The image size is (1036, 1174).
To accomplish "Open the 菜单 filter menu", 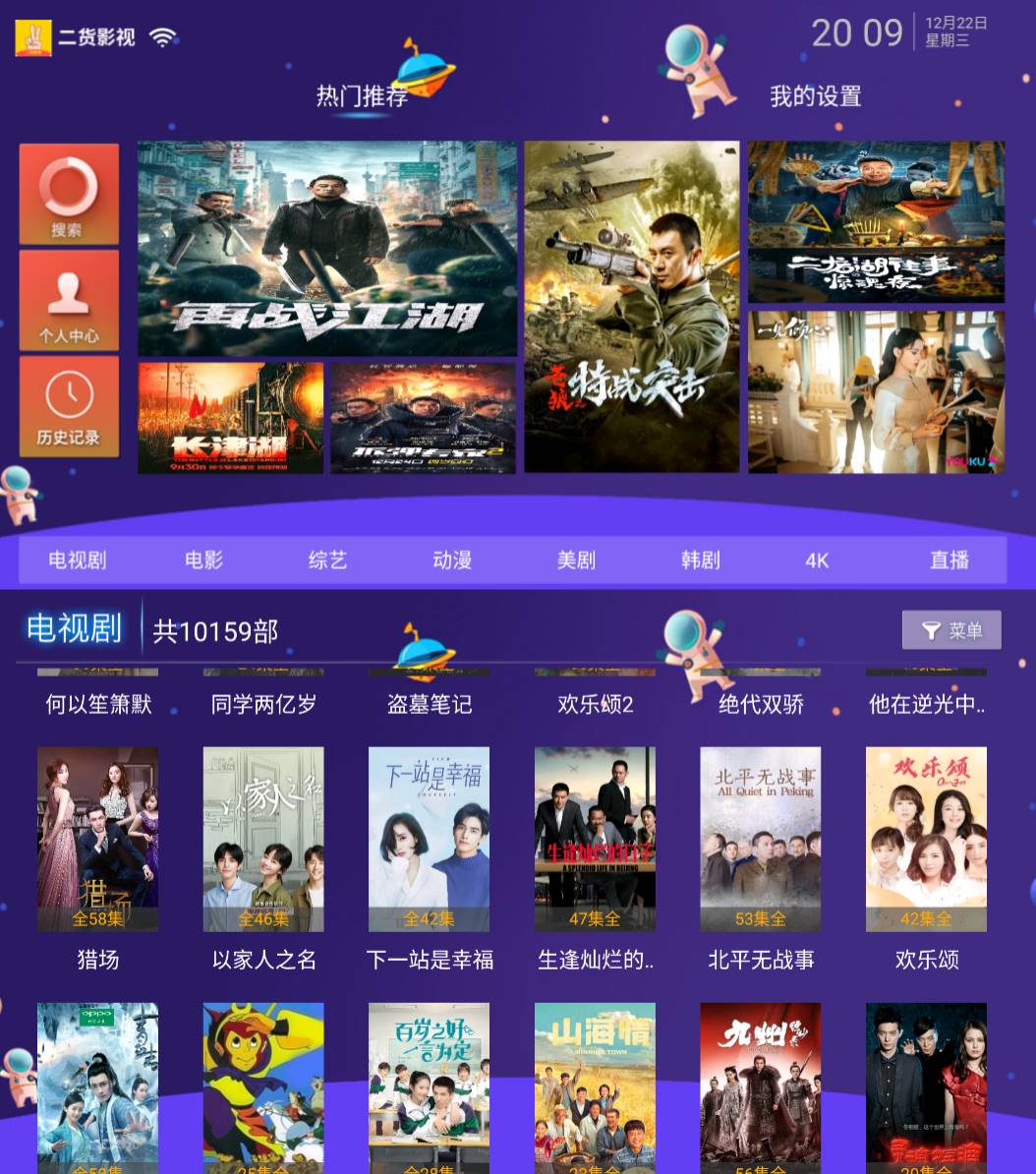I will click(x=950, y=630).
